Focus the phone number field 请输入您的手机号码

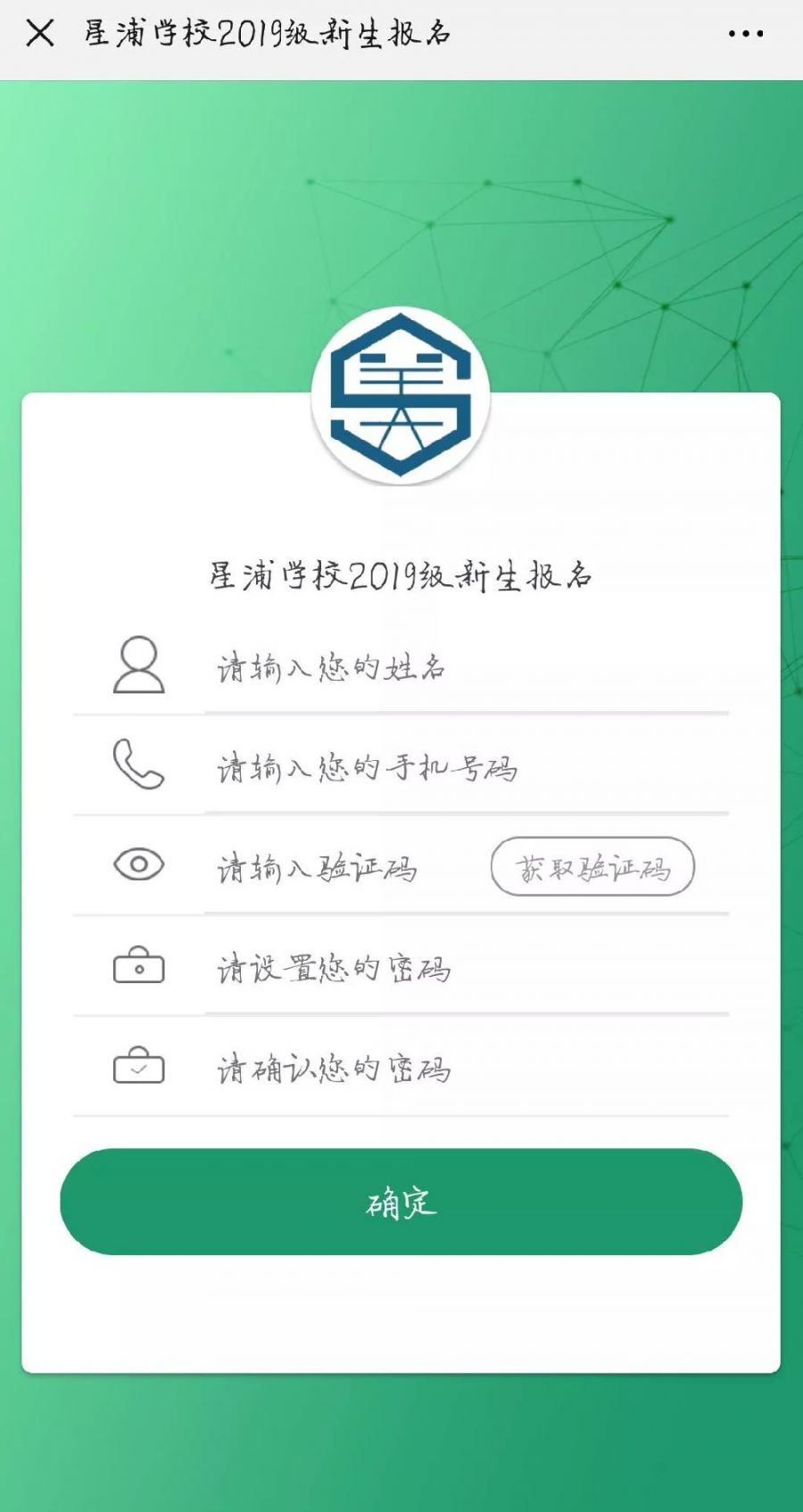[464, 768]
